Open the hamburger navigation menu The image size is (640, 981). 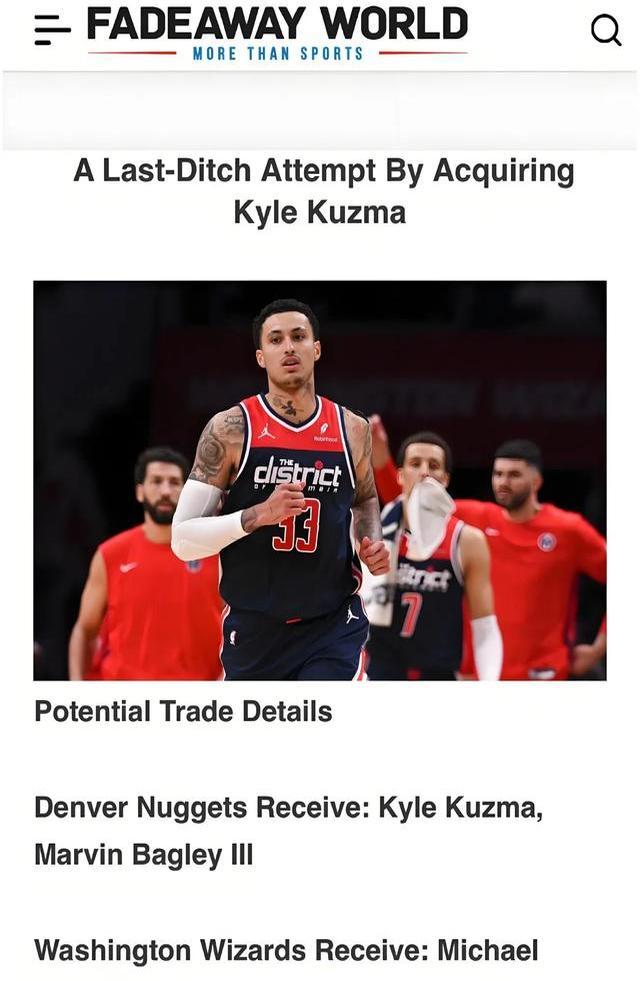pyautogui.click(x=52, y=31)
